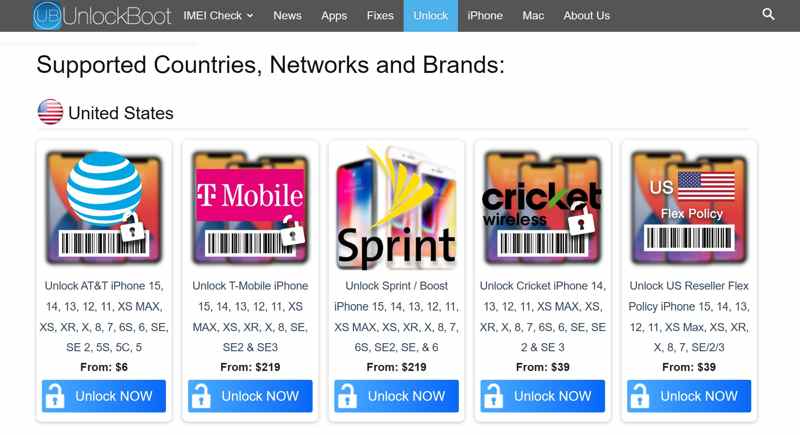The height and width of the screenshot is (435, 800).
Task: Tap Unlock NOW for US Reseller Flex Policy
Action: 689,396
